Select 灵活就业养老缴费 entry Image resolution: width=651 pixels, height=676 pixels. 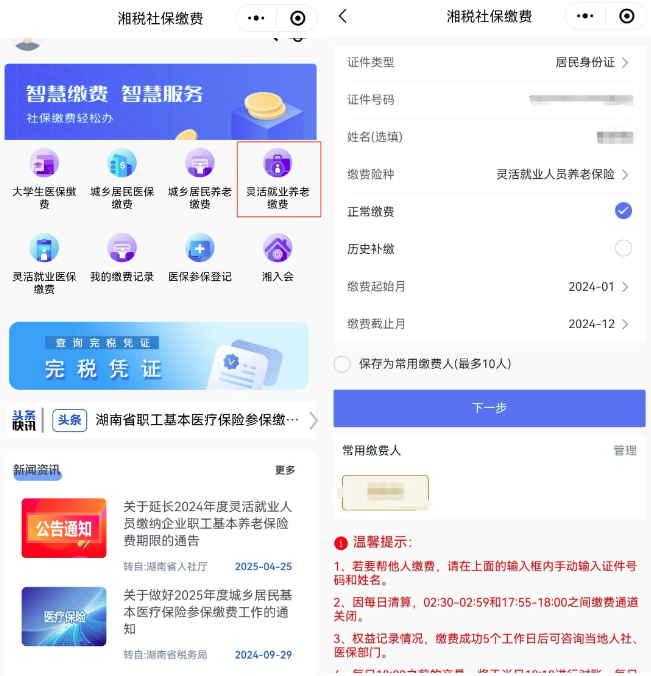pyautogui.click(x=278, y=179)
